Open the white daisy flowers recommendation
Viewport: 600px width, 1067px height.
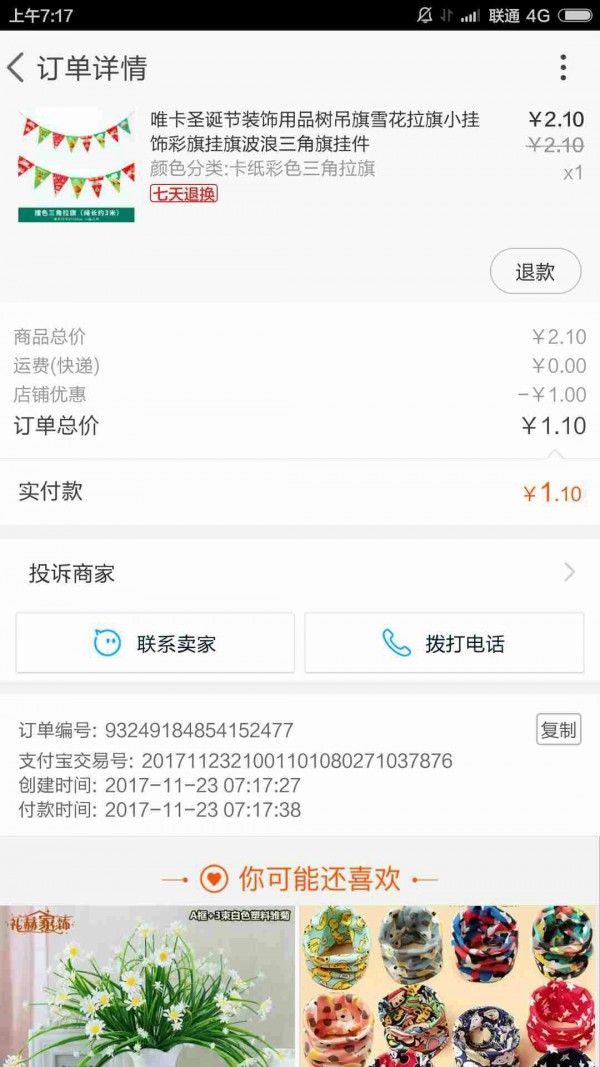(x=148, y=986)
